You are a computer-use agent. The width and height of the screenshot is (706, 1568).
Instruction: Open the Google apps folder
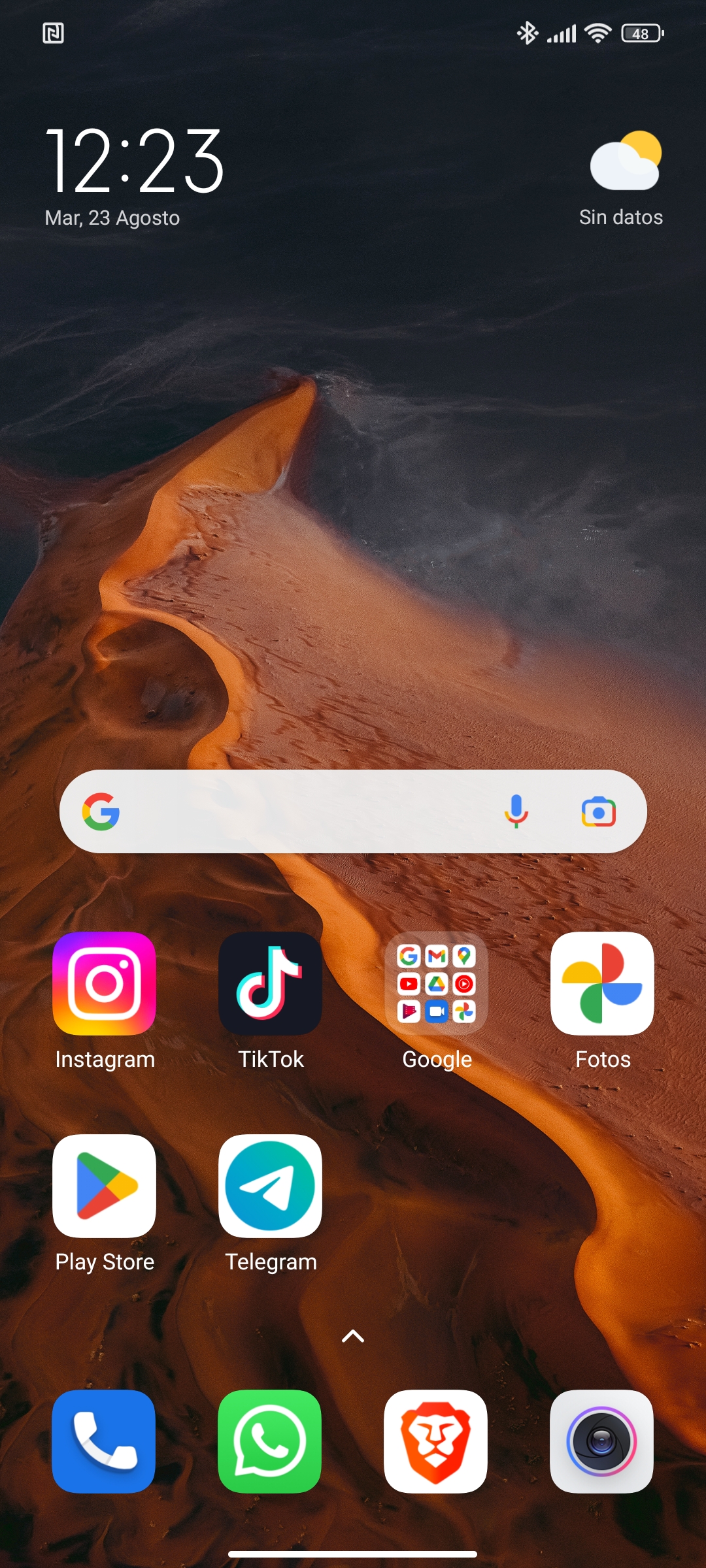(x=436, y=983)
